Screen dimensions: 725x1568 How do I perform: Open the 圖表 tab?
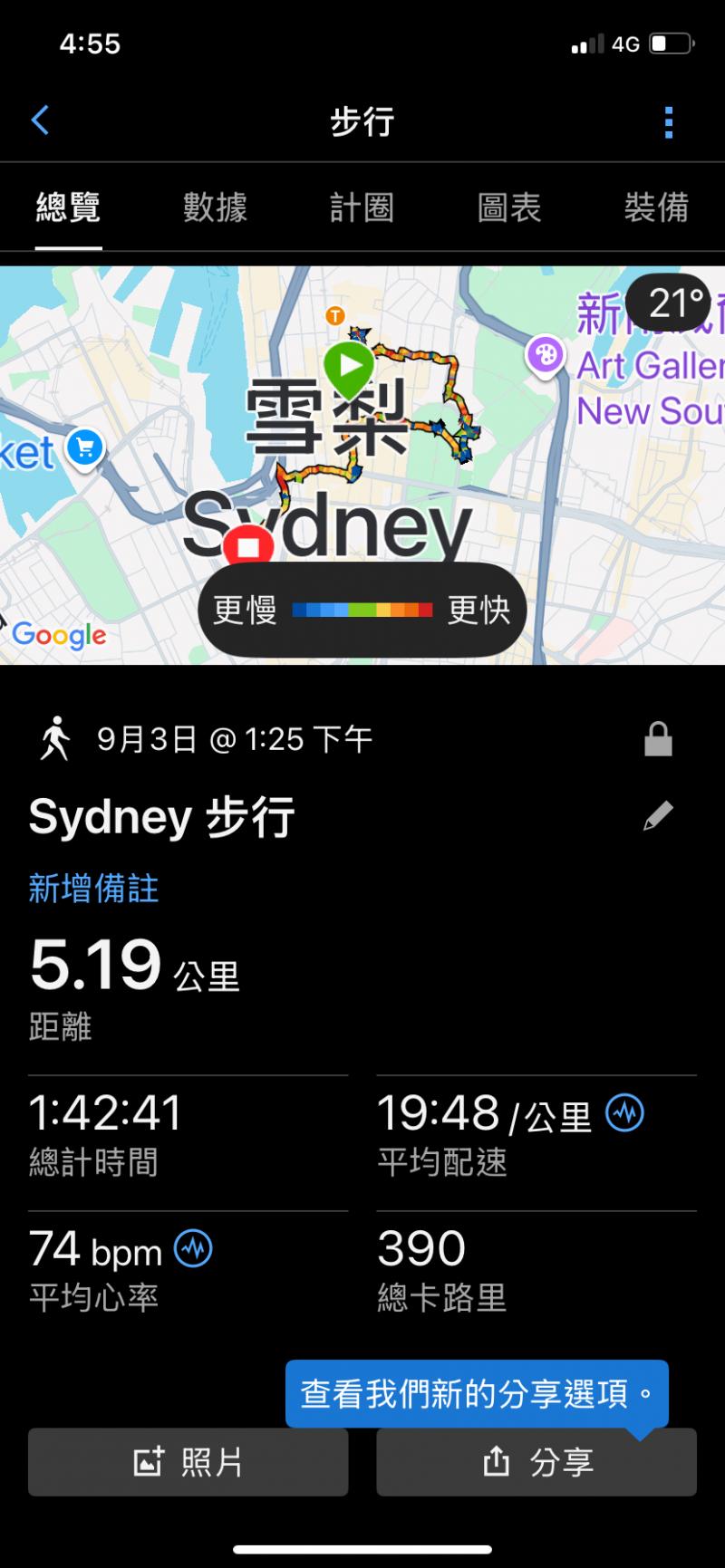click(x=509, y=207)
